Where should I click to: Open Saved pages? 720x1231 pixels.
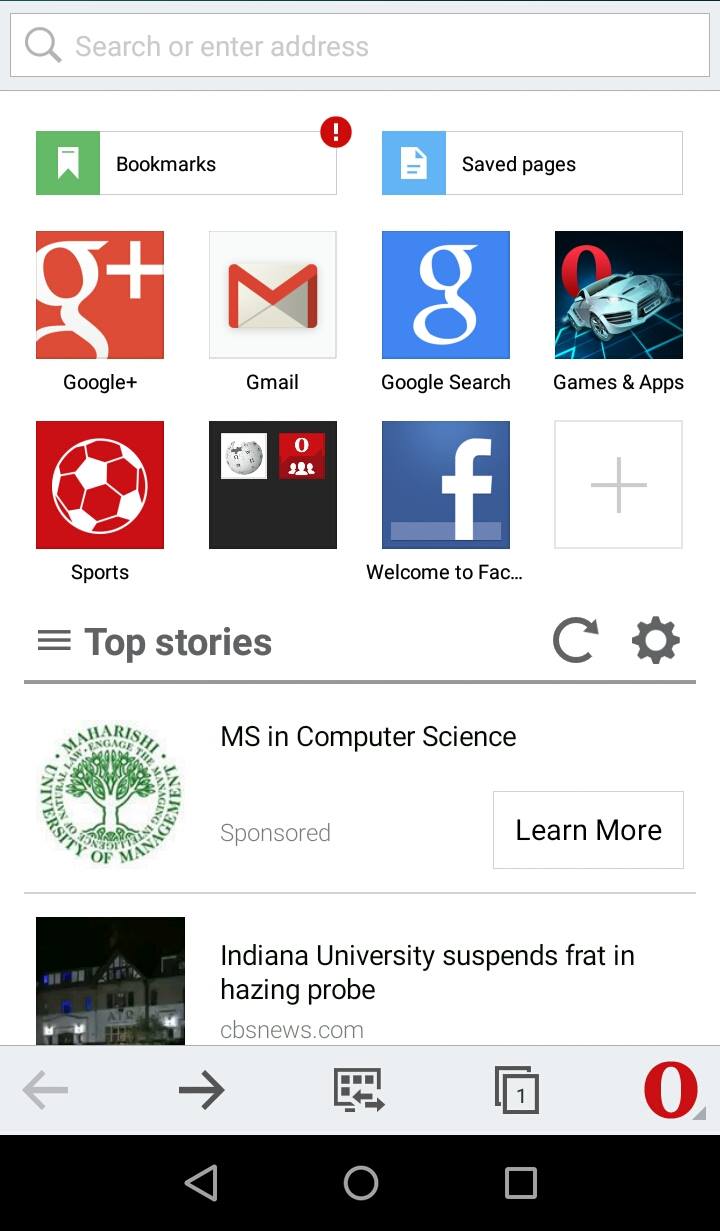[532, 163]
